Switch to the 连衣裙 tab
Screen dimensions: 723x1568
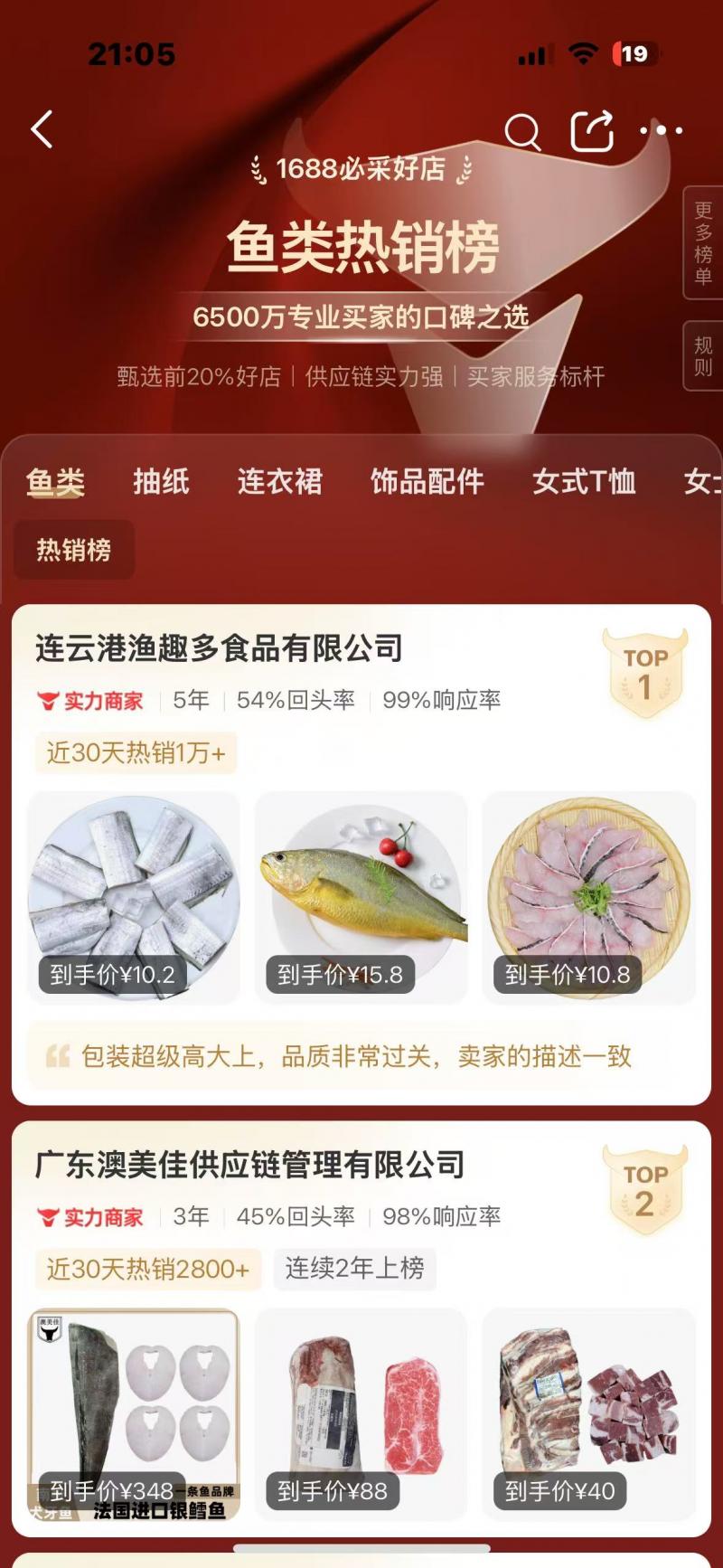click(280, 481)
